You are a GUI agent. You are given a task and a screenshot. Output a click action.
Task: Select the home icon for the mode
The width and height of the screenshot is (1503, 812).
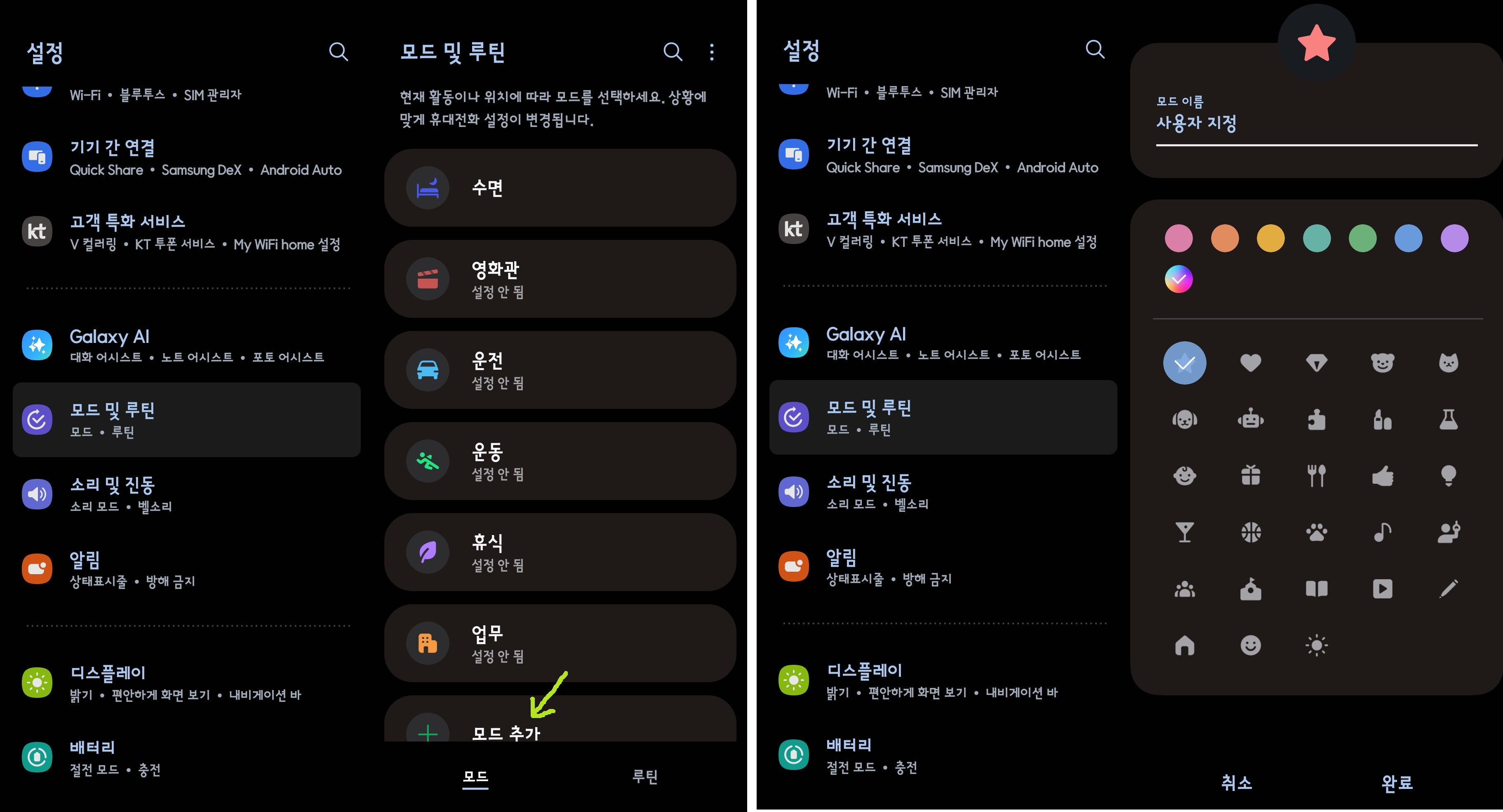(x=1184, y=645)
